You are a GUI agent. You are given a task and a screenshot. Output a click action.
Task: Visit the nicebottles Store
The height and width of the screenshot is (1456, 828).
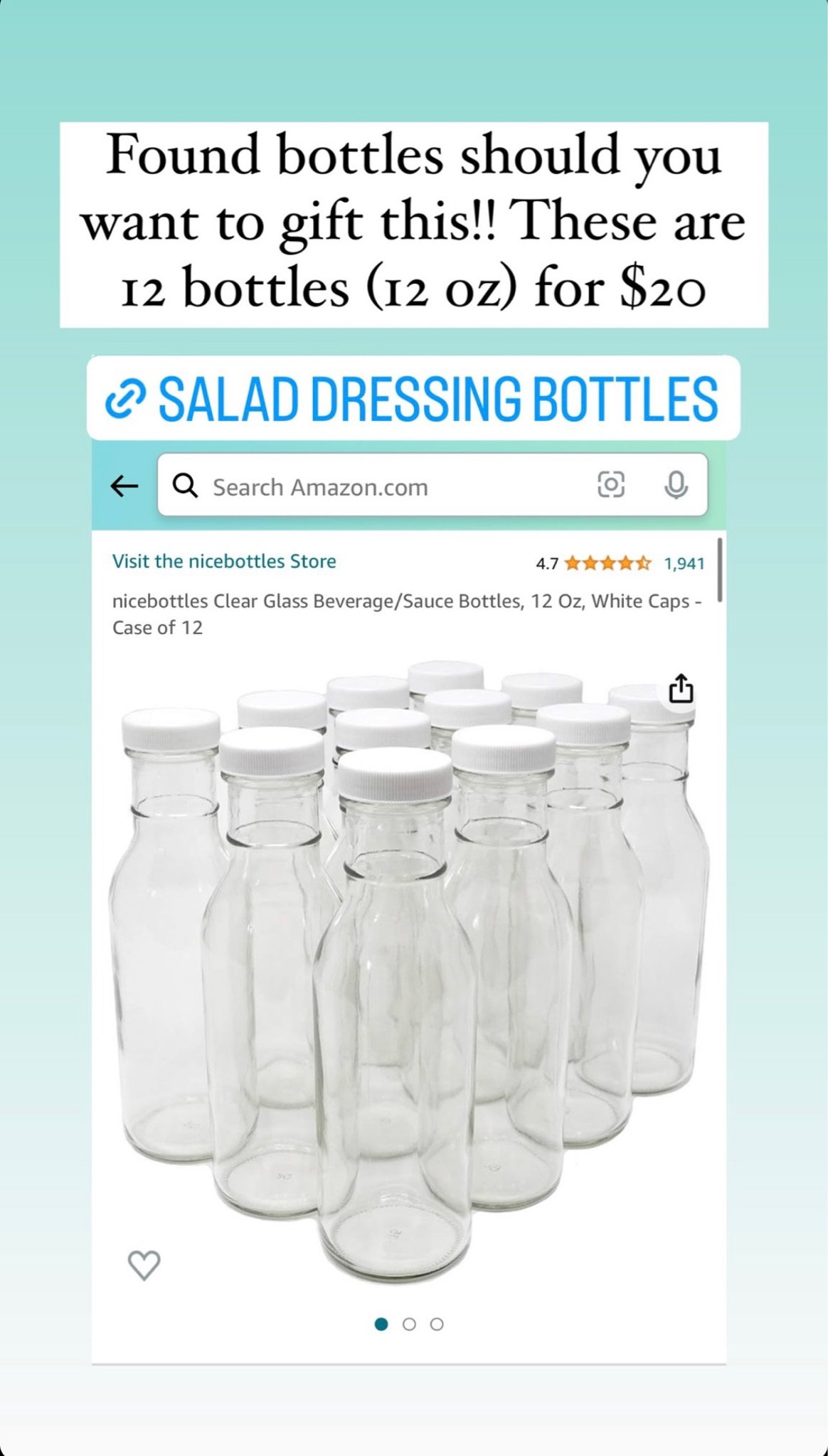tap(223, 561)
